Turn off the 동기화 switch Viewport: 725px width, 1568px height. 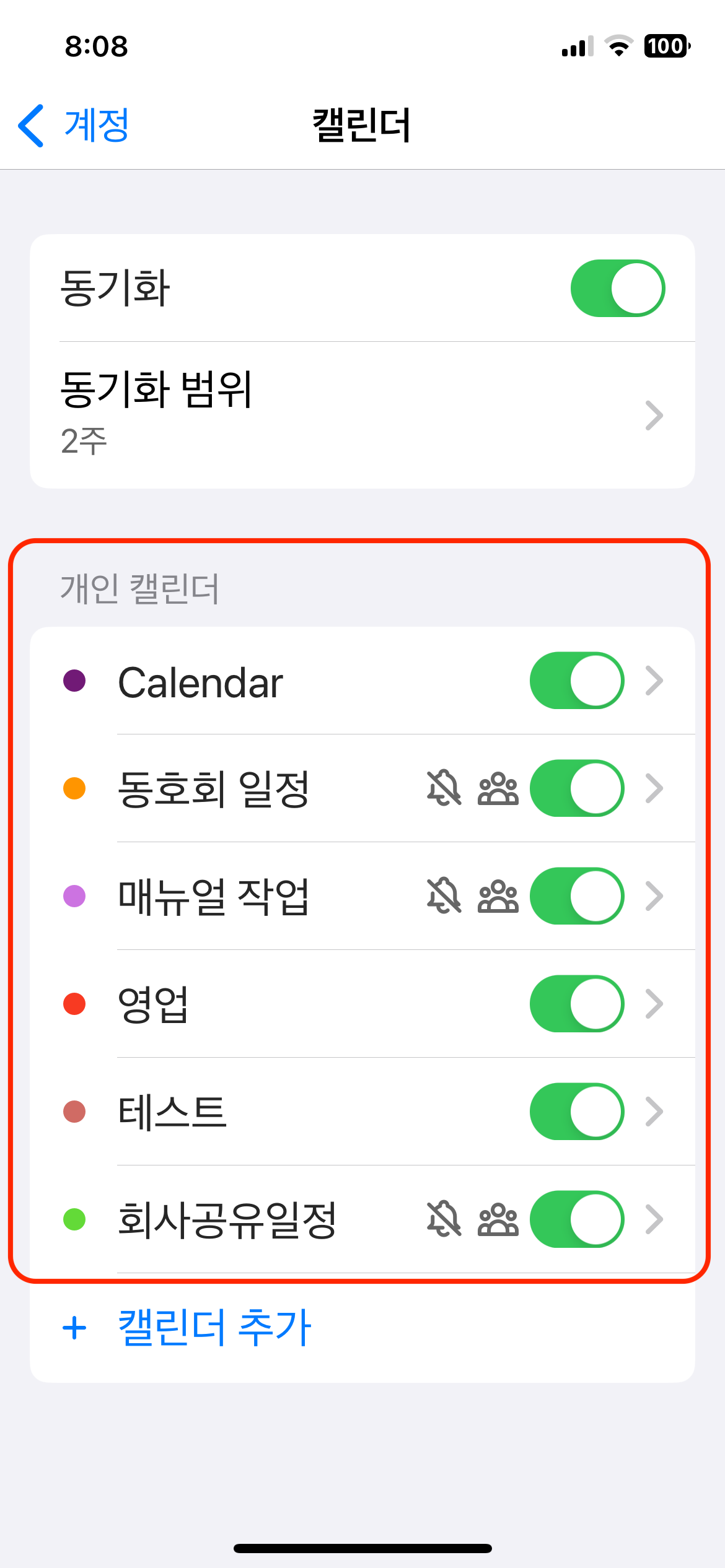pos(617,289)
